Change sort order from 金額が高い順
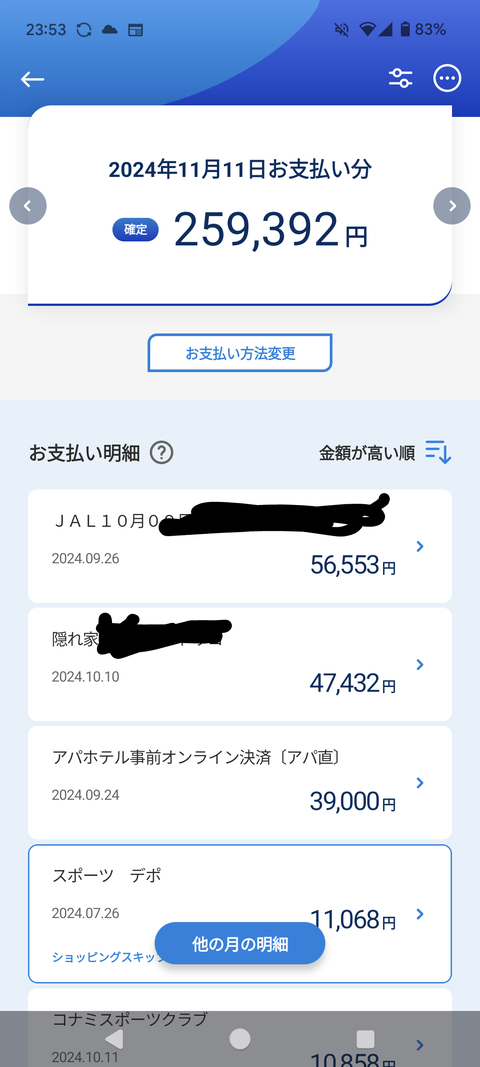The width and height of the screenshot is (480, 1067). [x=385, y=453]
